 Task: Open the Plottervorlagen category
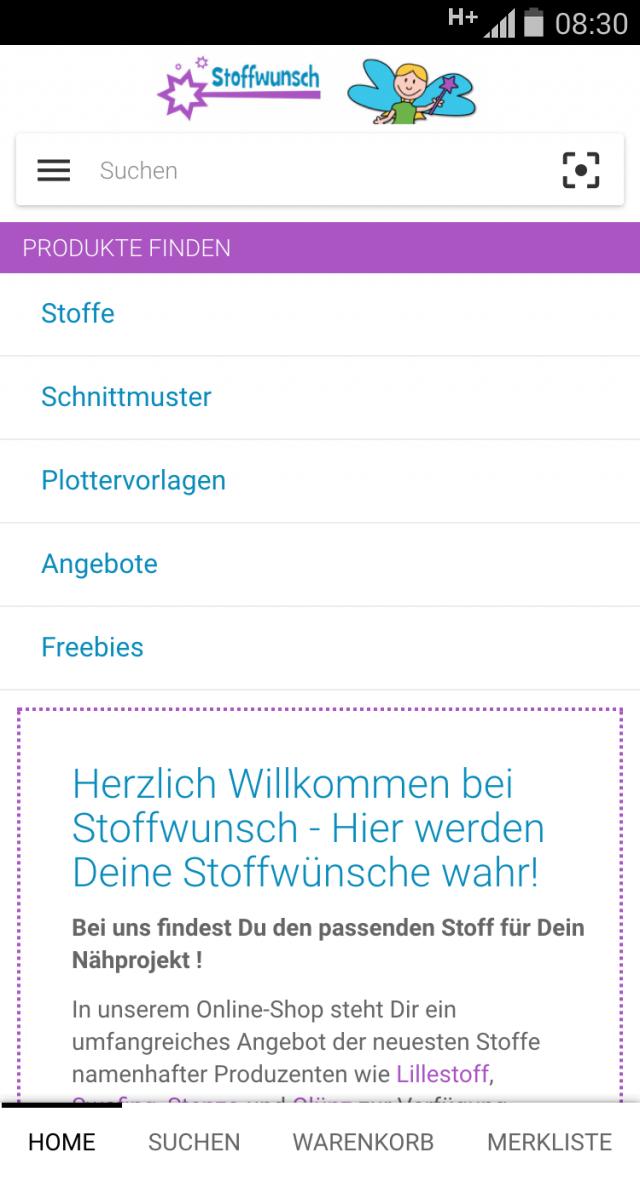(133, 480)
